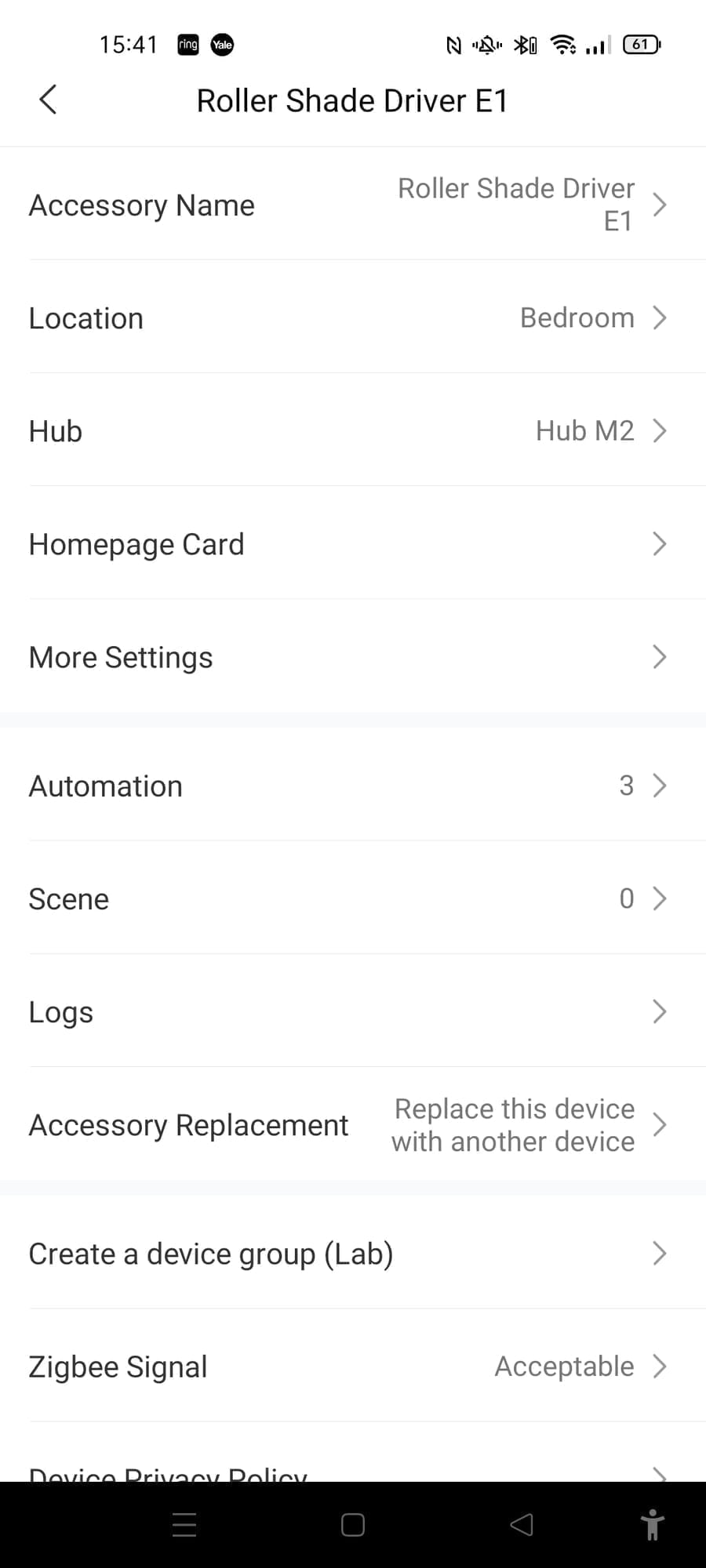Check Zigbee Signal details
The image size is (706, 1568).
pos(353,1367)
